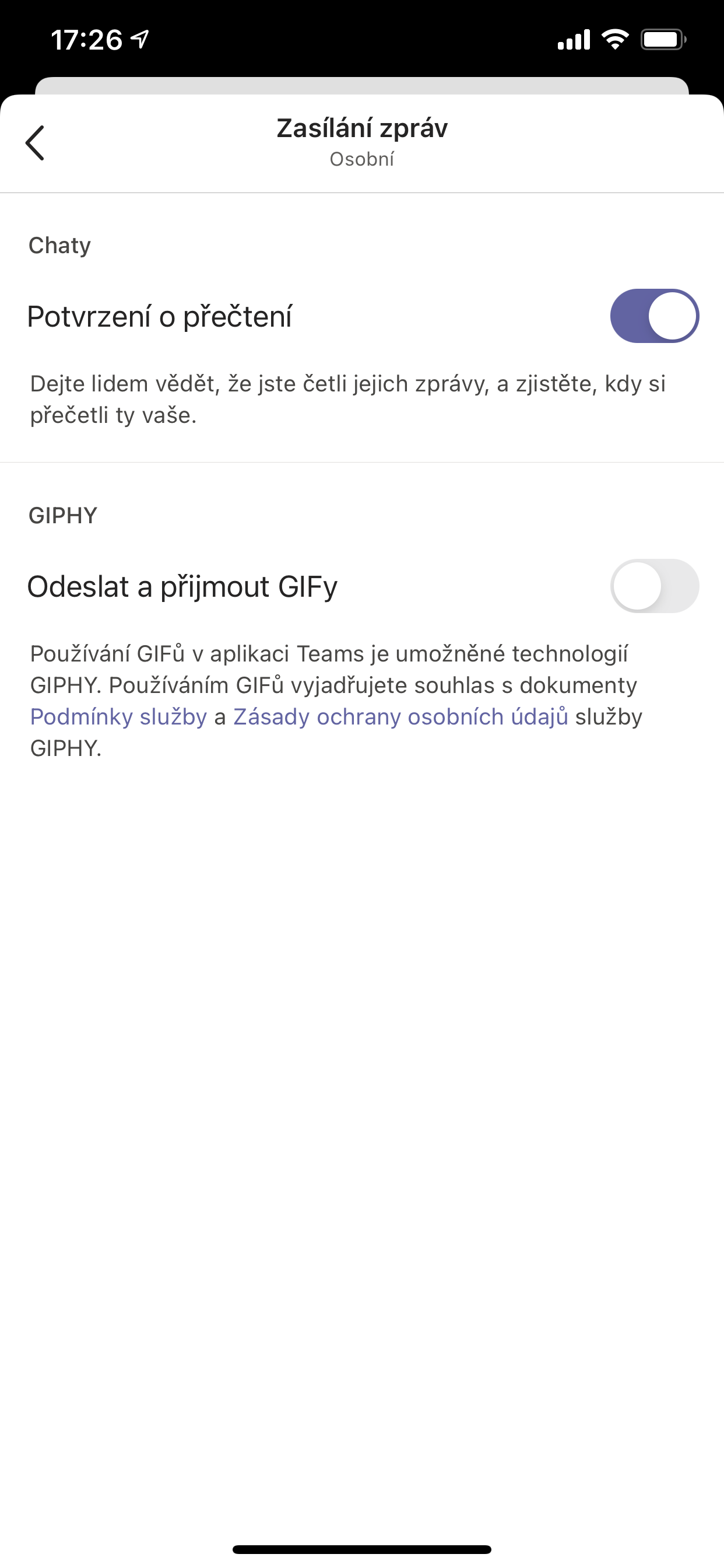Tap the Zasílání zpráv header title
The width and height of the screenshot is (724, 1568).
click(x=361, y=128)
